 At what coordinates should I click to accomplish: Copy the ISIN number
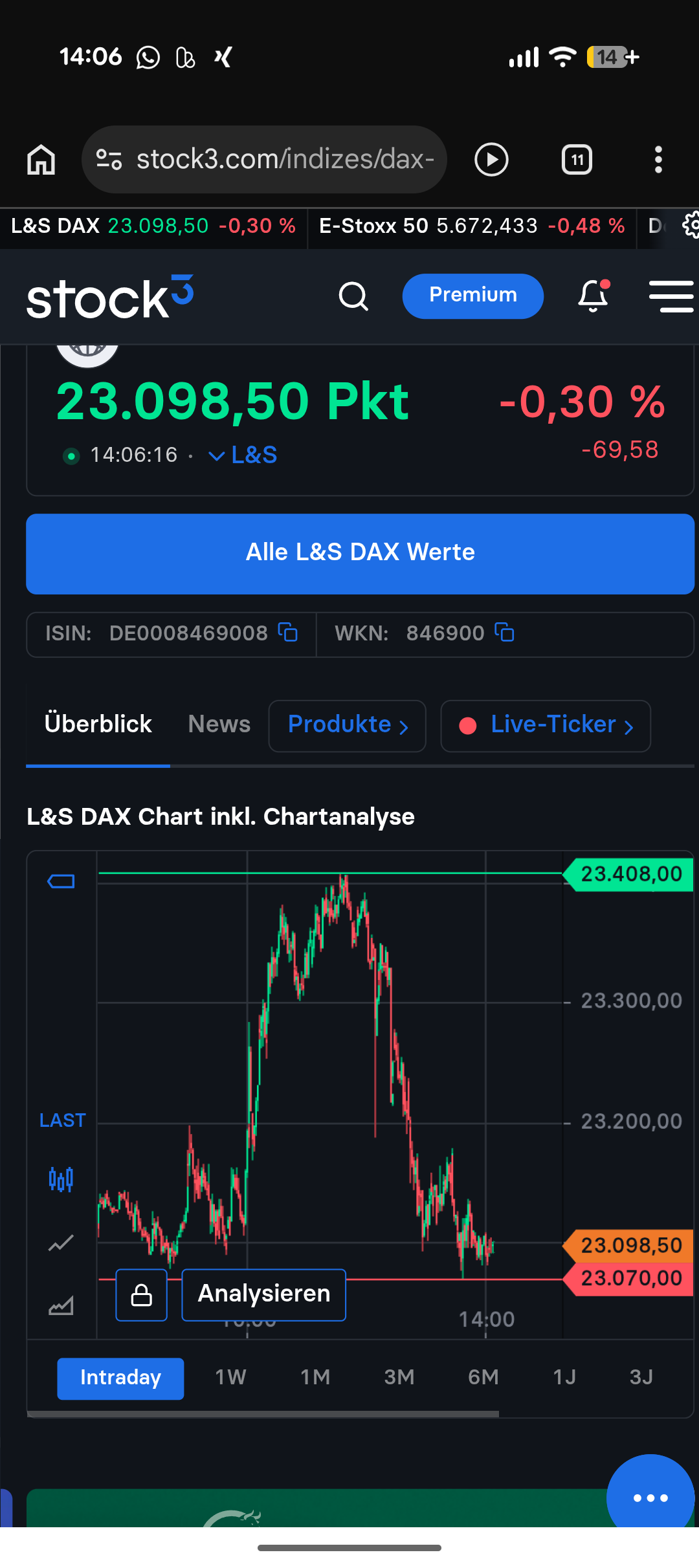(x=288, y=633)
